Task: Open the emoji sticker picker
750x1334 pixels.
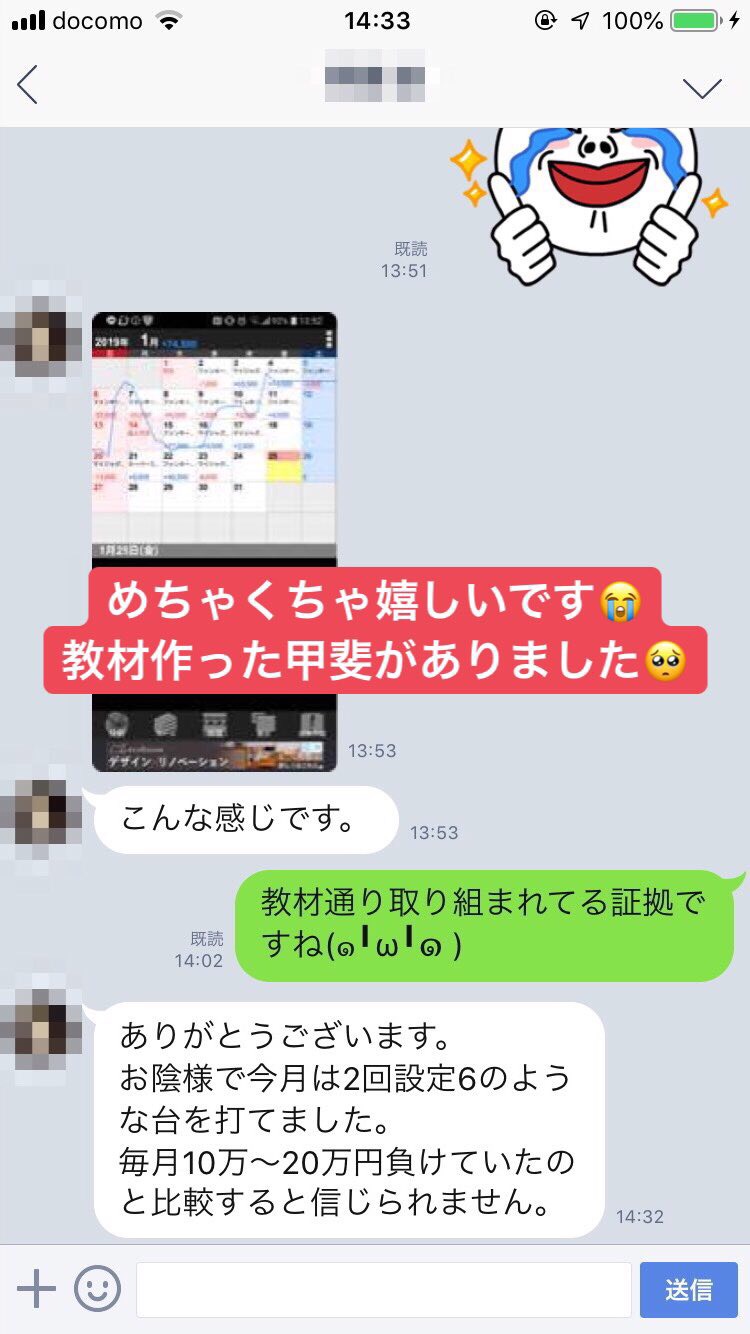Action: click(x=98, y=1289)
